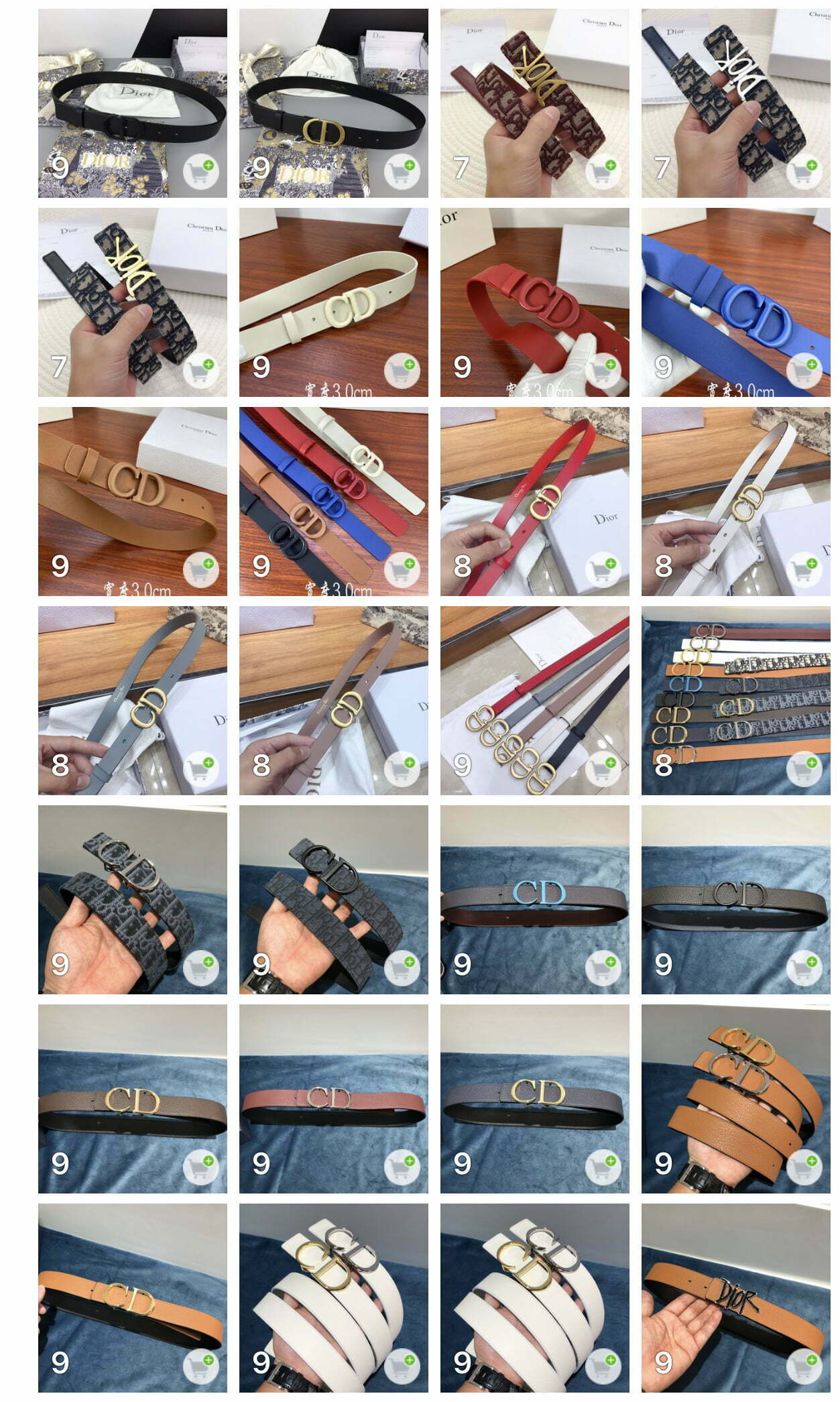The width and height of the screenshot is (840, 1402).
Task: Open the slim red belt with gold CD buckle
Action: click(x=534, y=501)
